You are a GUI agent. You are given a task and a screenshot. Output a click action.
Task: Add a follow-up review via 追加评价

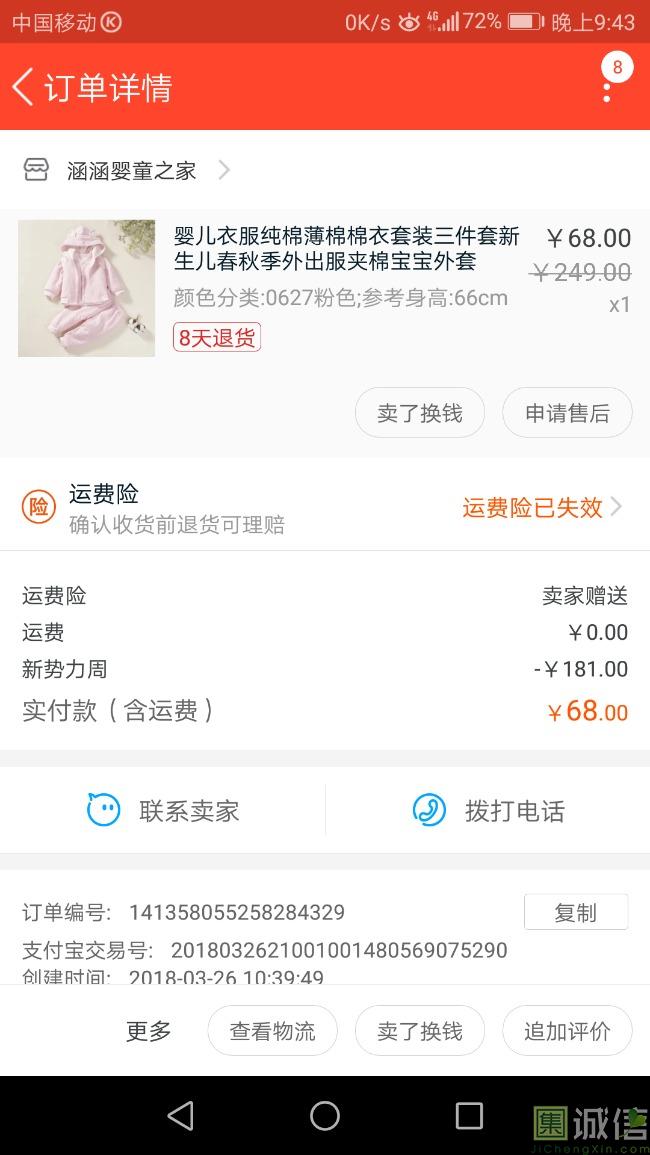point(567,1031)
